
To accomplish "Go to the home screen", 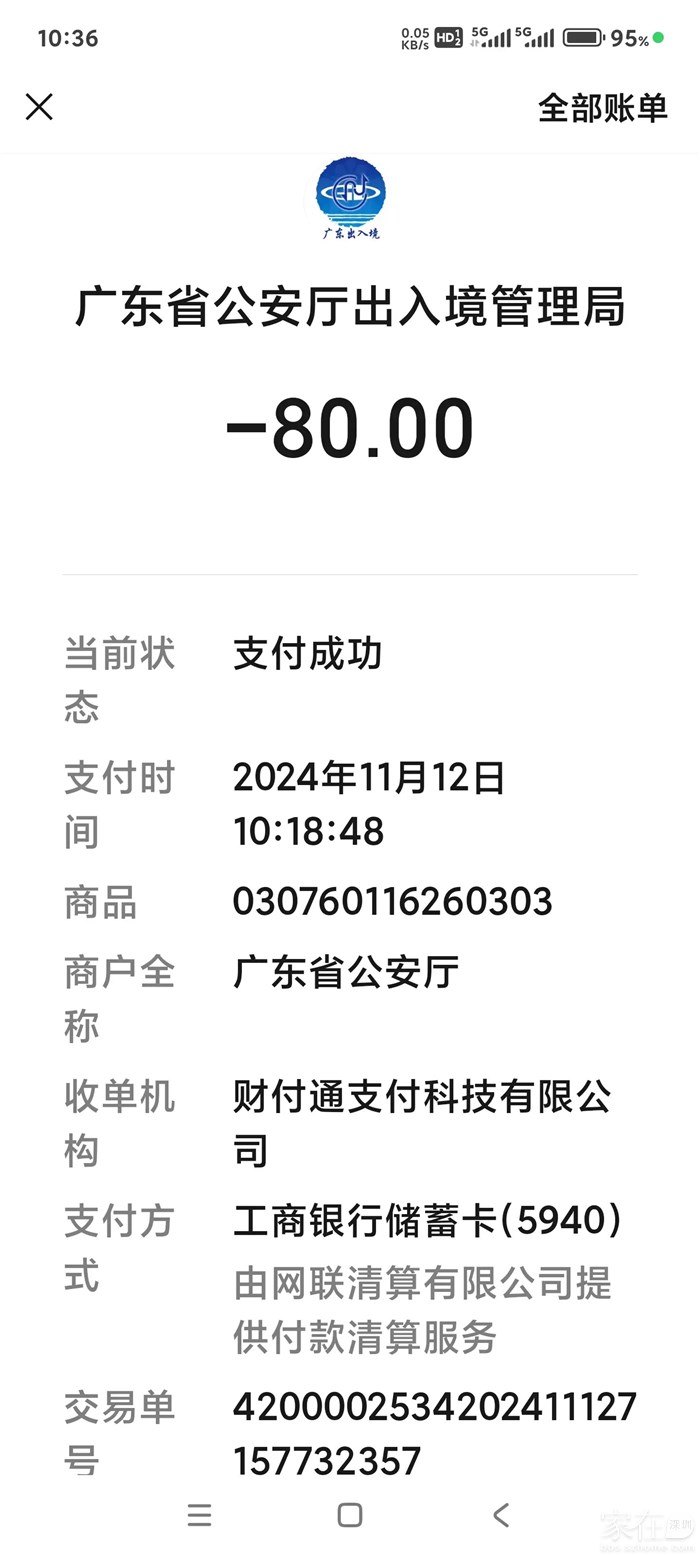I will tap(350, 1515).
